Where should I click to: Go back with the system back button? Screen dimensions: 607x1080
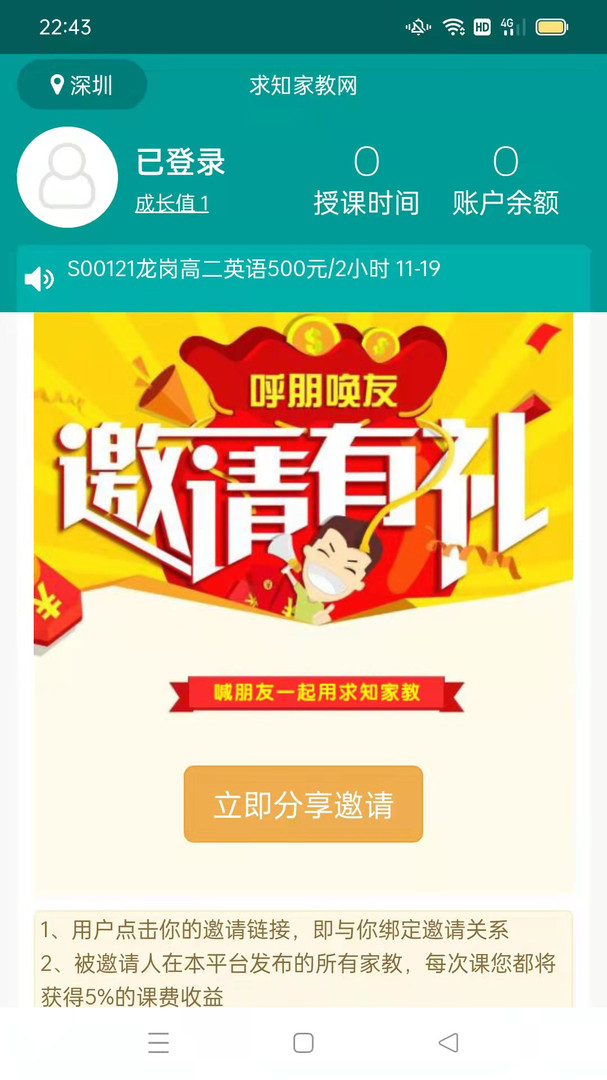[448, 1043]
